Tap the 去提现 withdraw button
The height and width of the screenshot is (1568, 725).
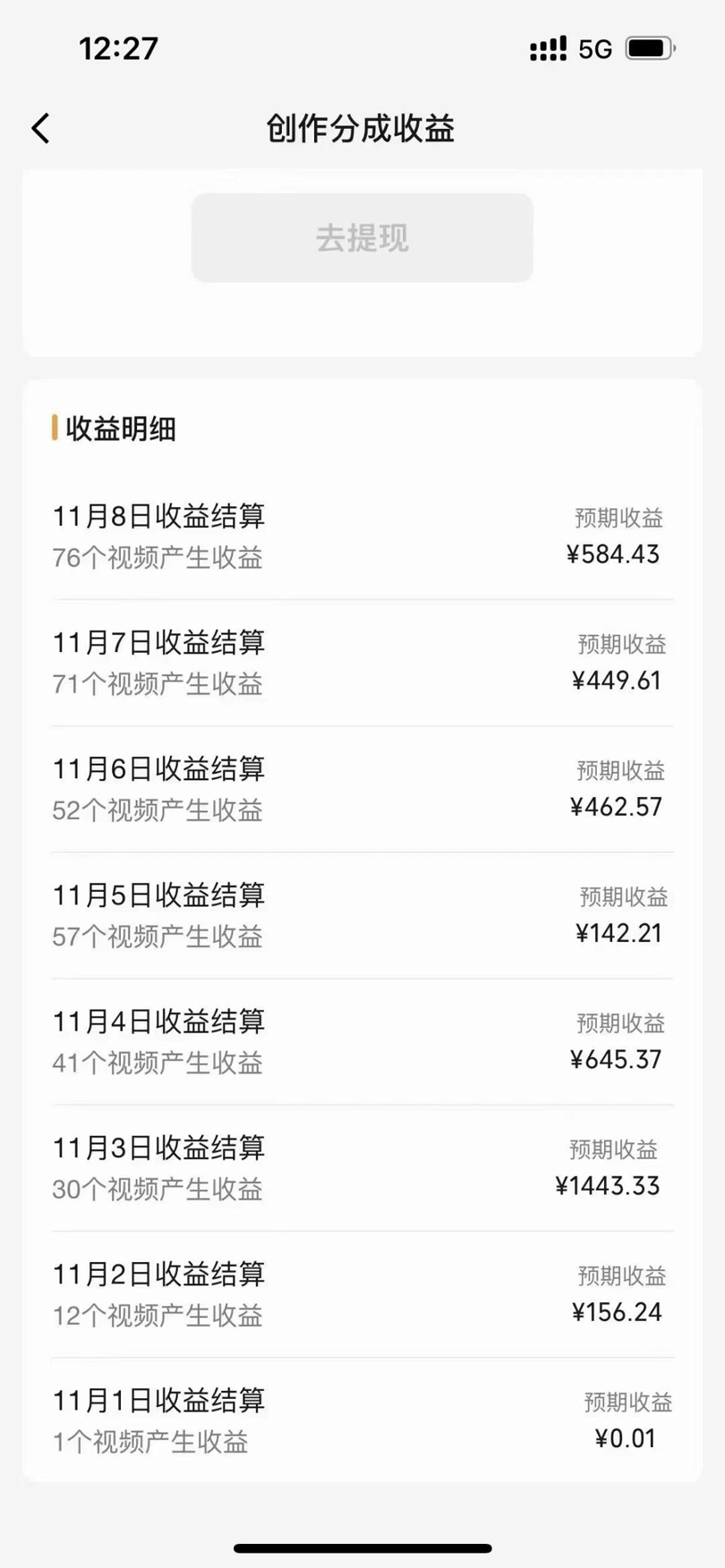362,238
